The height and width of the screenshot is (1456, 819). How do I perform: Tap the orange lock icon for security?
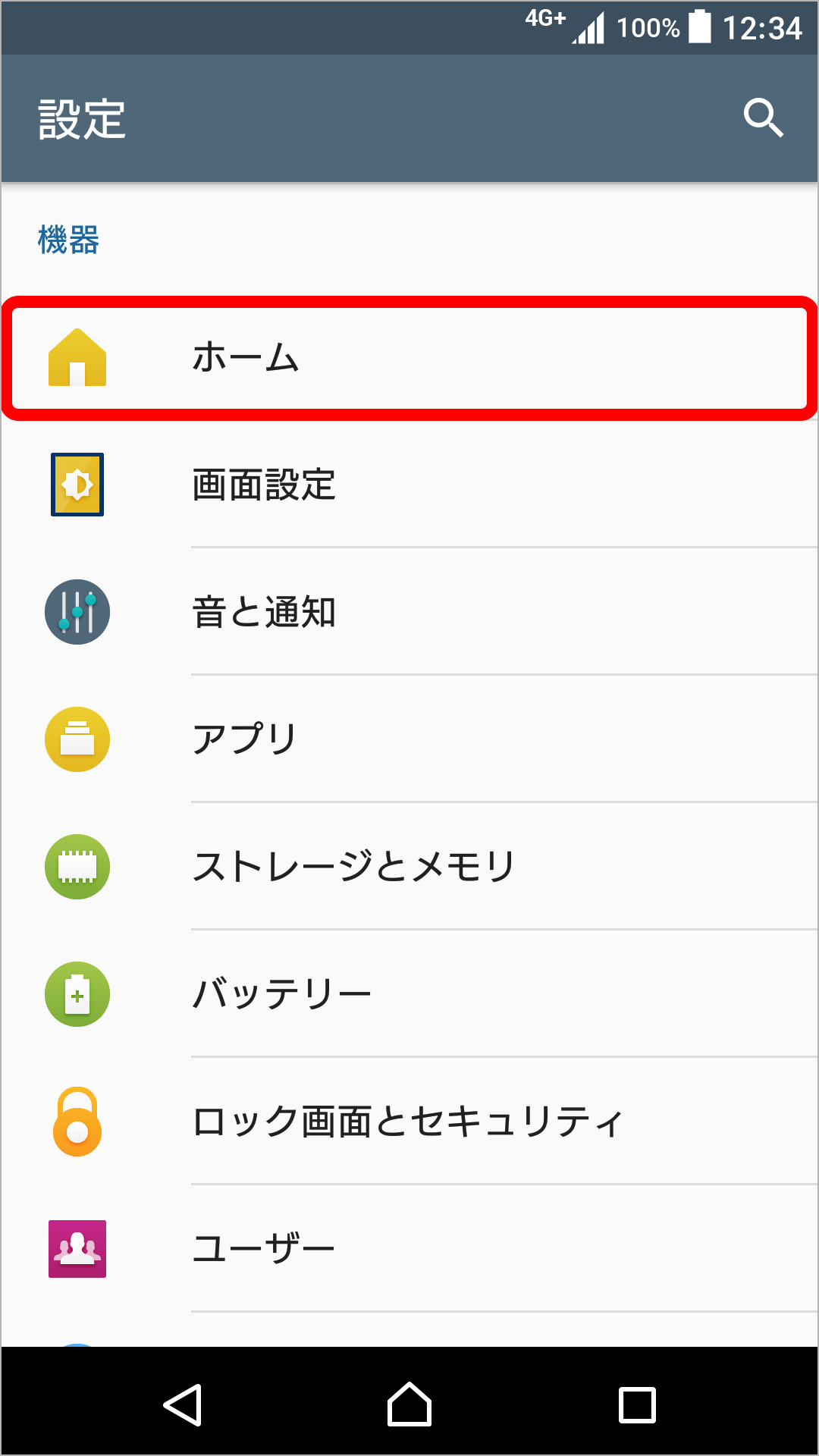coord(77,1121)
